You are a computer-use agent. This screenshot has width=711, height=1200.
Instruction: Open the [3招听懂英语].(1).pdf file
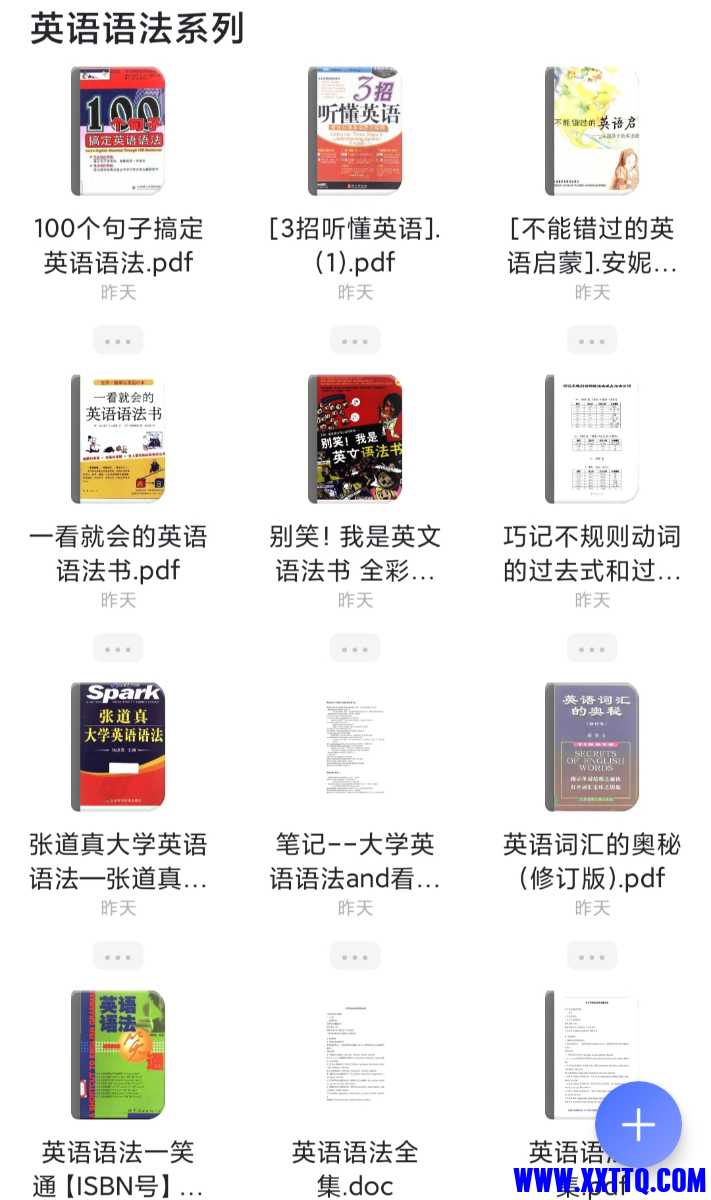click(x=354, y=132)
